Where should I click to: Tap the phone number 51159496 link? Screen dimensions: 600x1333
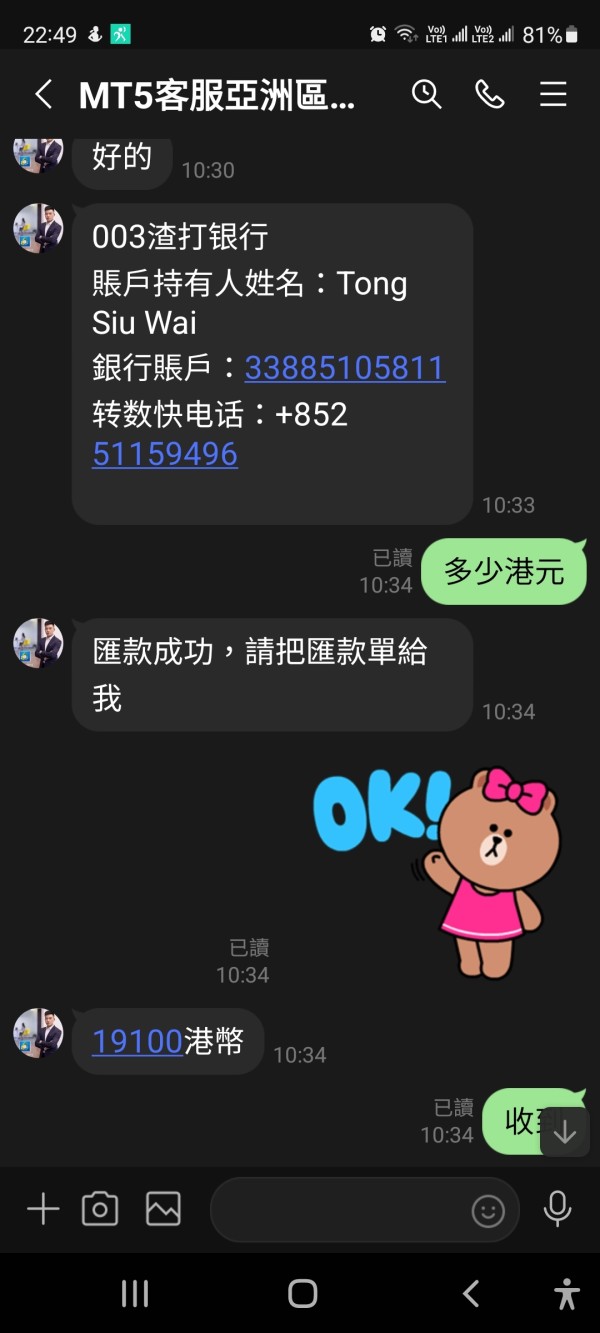coord(165,454)
